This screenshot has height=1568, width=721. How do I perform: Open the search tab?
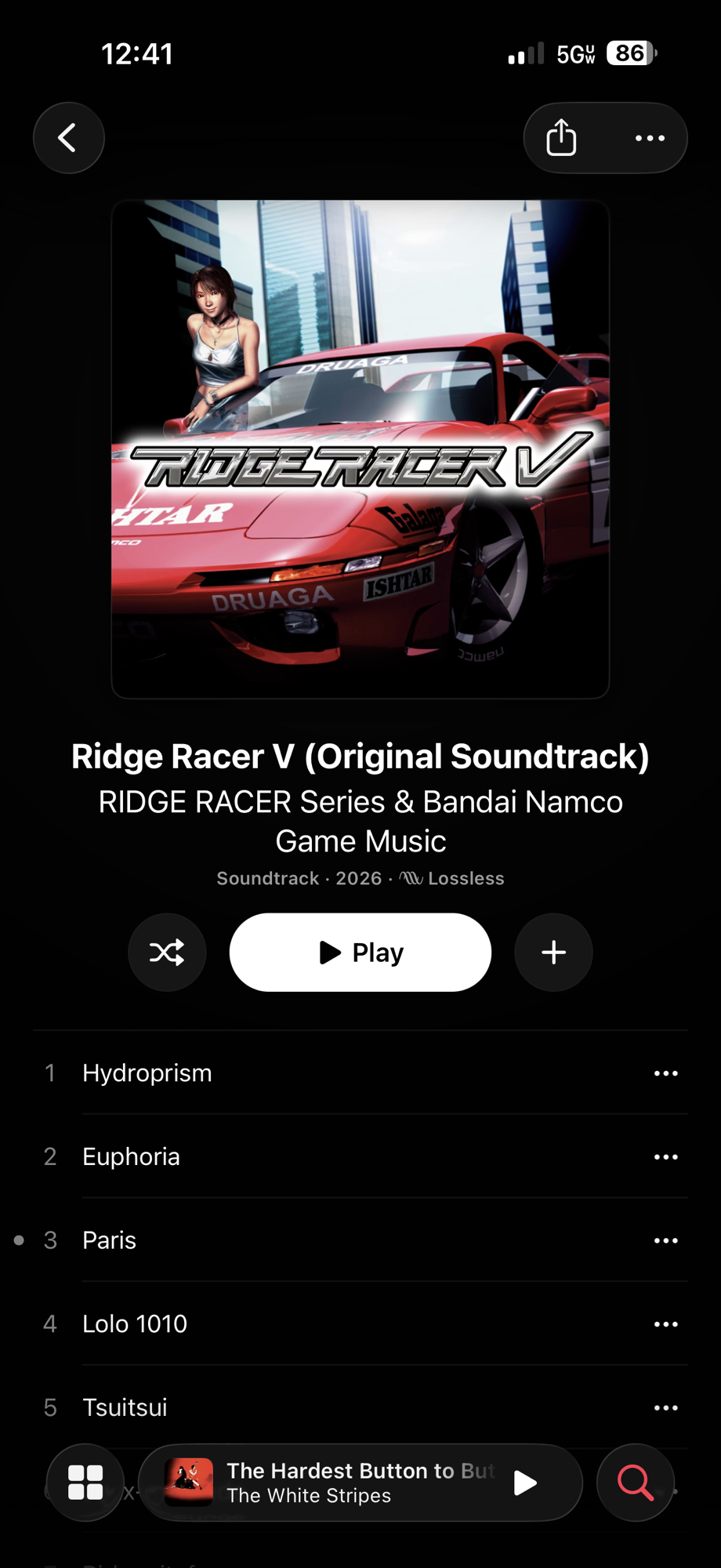pyautogui.click(x=635, y=1483)
